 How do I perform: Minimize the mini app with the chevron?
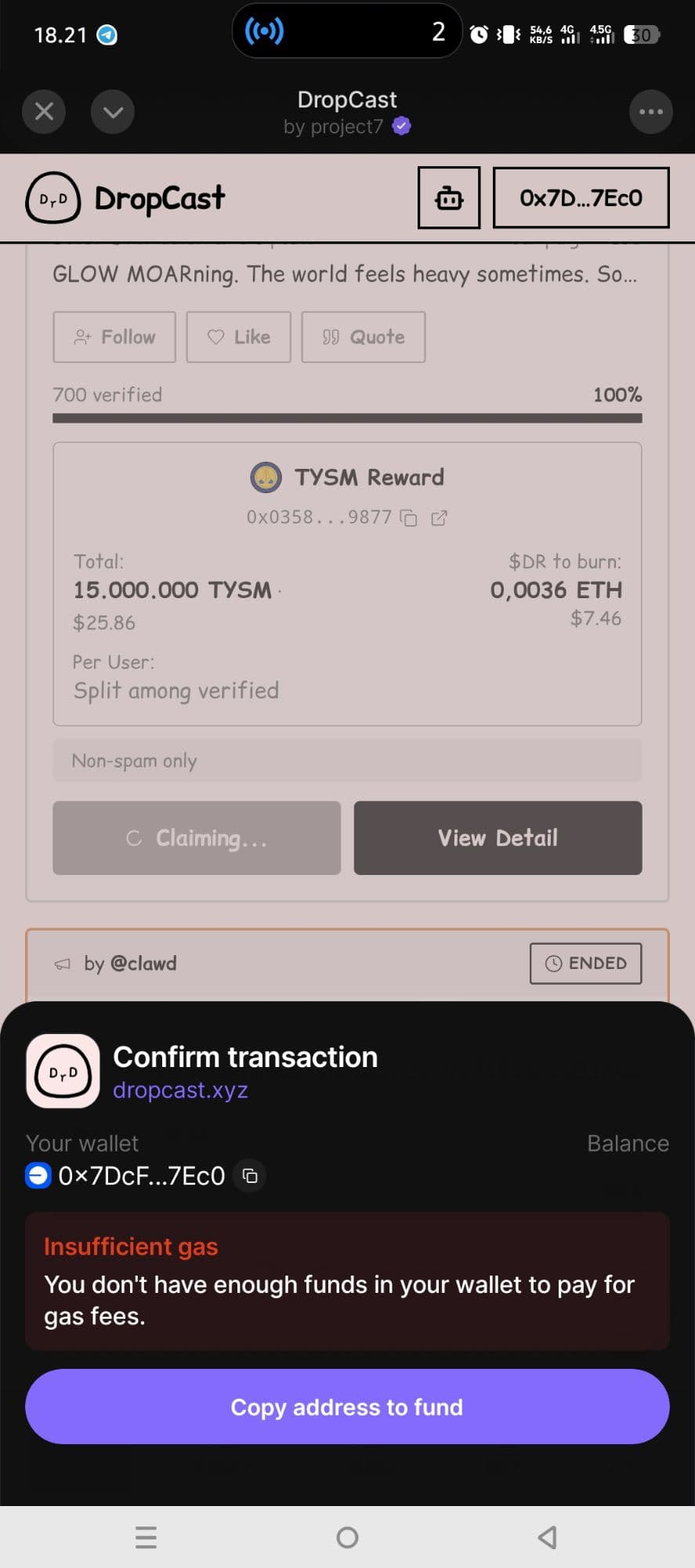(113, 111)
